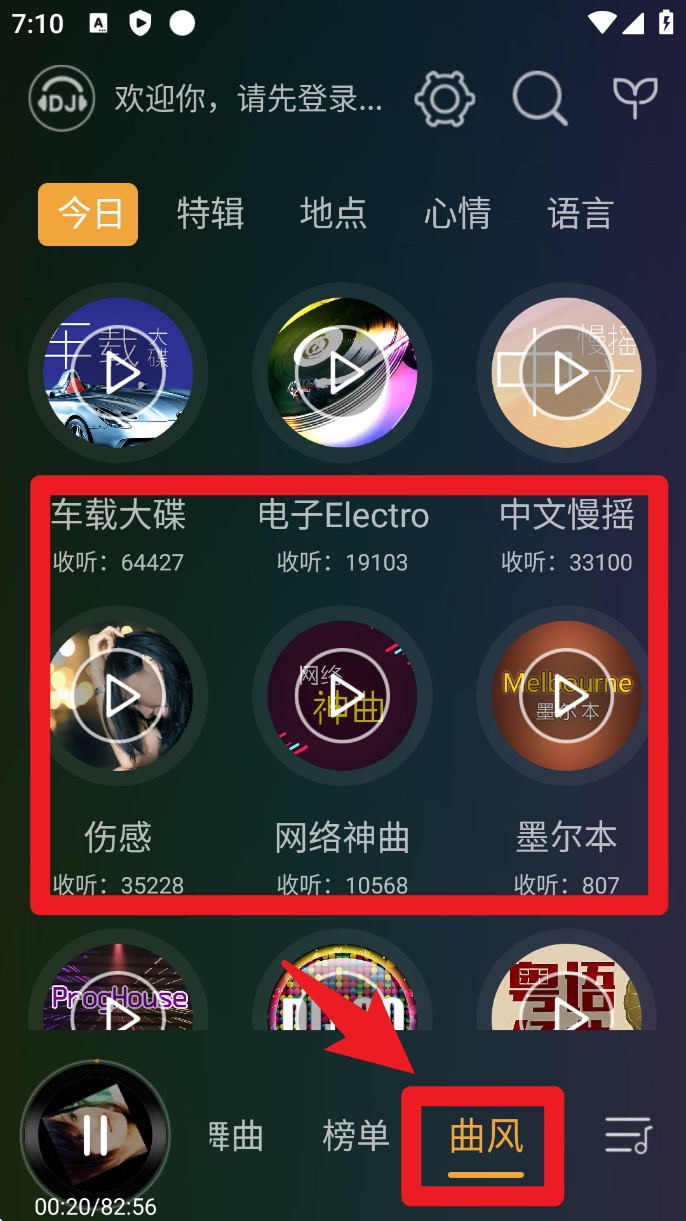
Task: Tap the sprout icon in the top bar
Action: tap(635, 99)
